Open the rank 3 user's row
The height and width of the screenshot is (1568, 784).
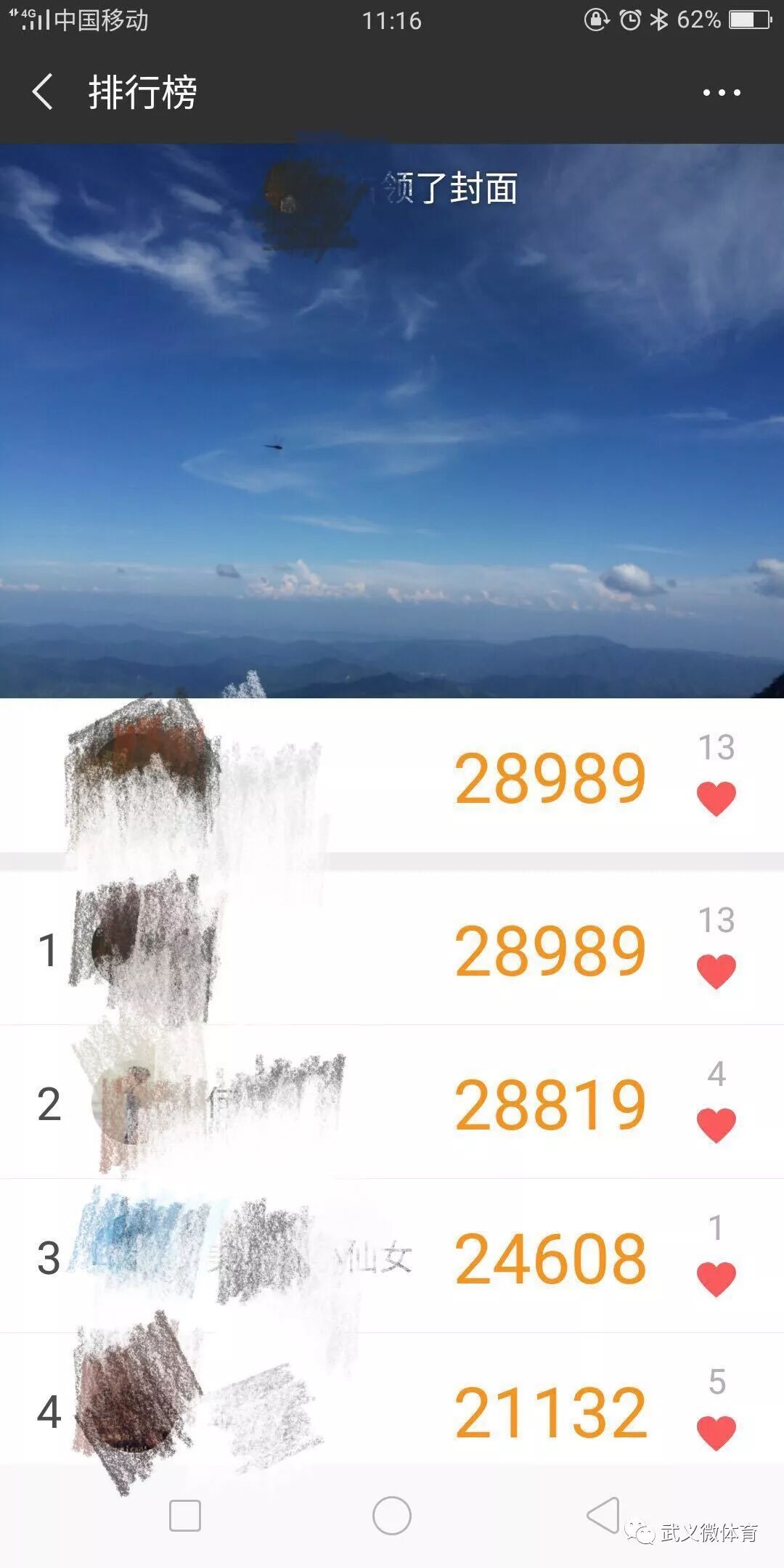coord(327,1257)
